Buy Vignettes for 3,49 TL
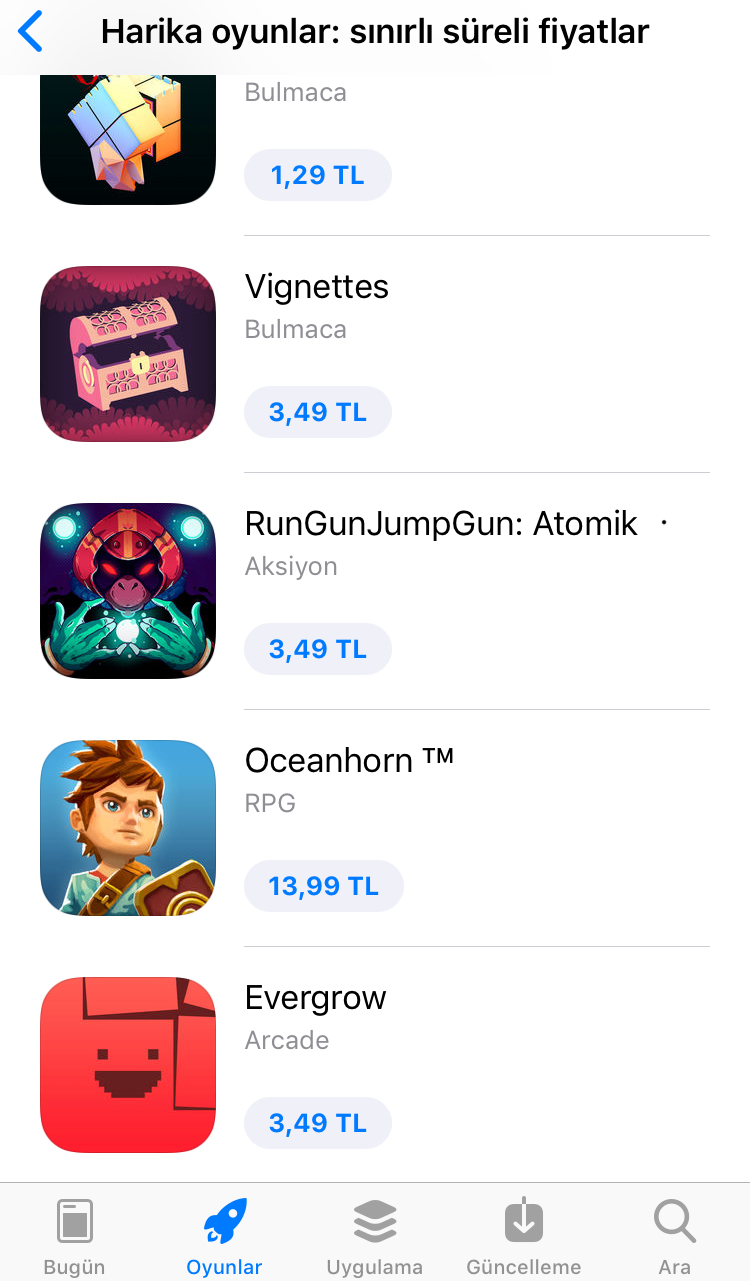Image resolution: width=750 pixels, height=1281 pixels. [318, 412]
